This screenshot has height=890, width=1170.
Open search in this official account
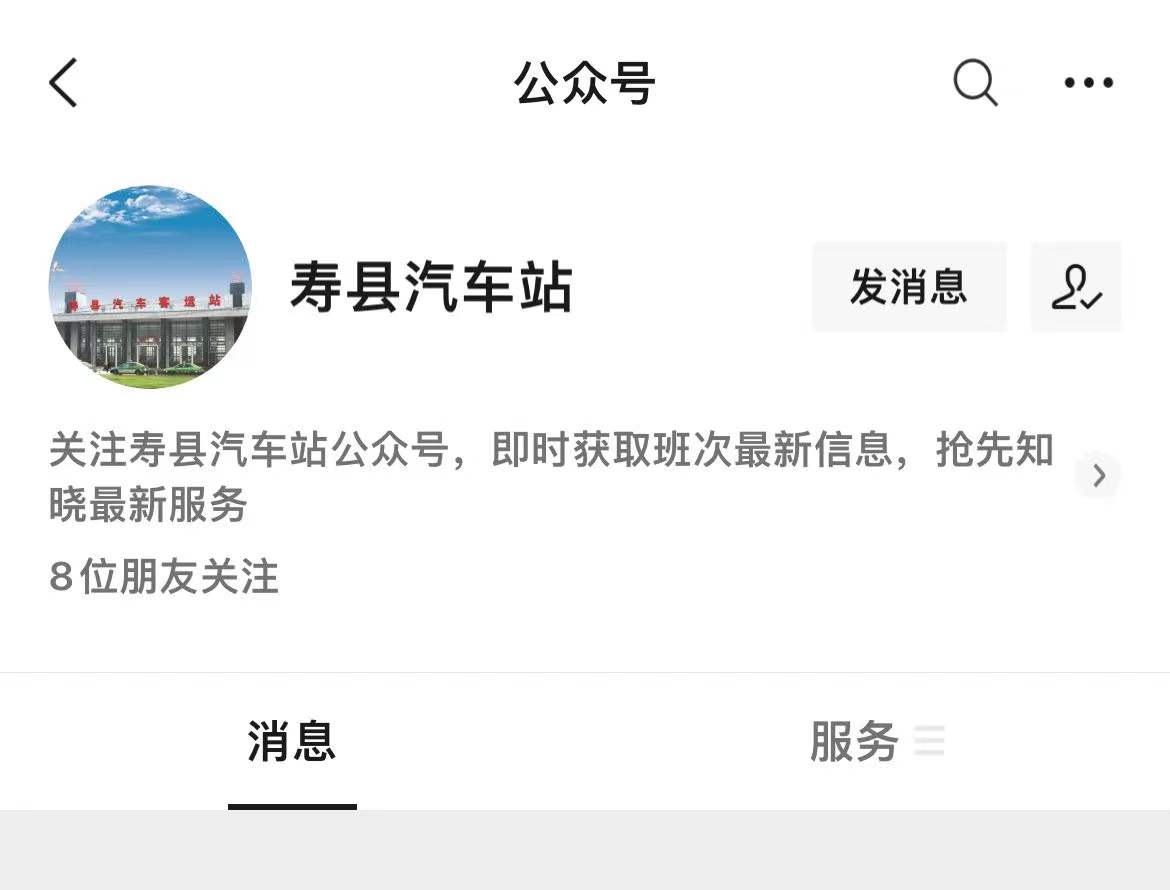coord(975,82)
